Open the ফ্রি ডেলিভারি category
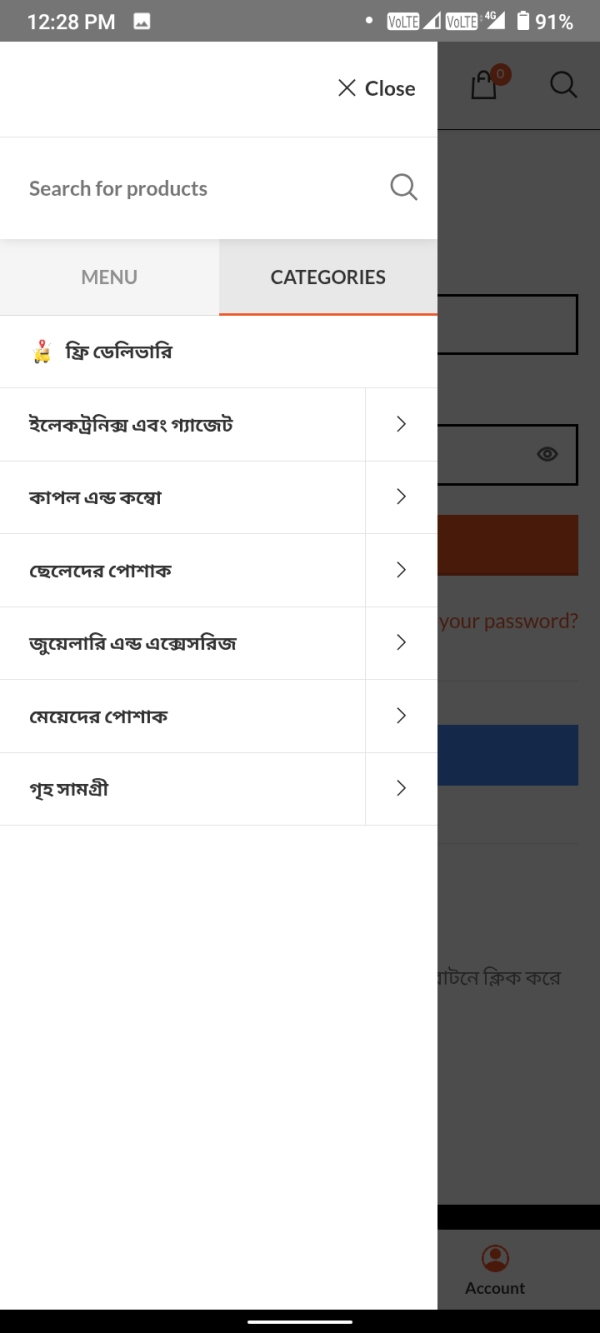Screen dimensions: 600x1333 pyautogui.click(x=218, y=352)
